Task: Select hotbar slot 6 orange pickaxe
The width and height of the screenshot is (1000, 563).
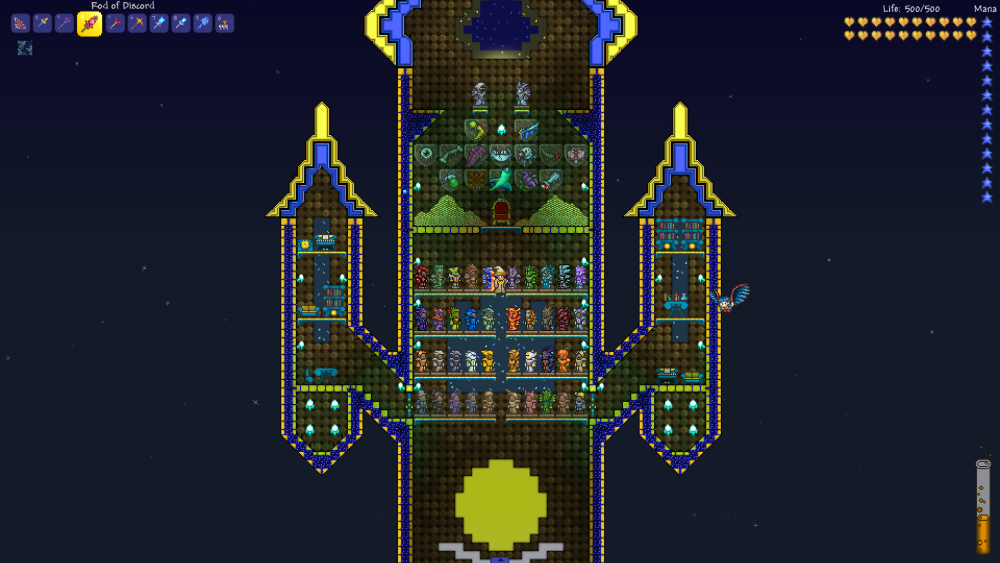Action: tap(137, 23)
